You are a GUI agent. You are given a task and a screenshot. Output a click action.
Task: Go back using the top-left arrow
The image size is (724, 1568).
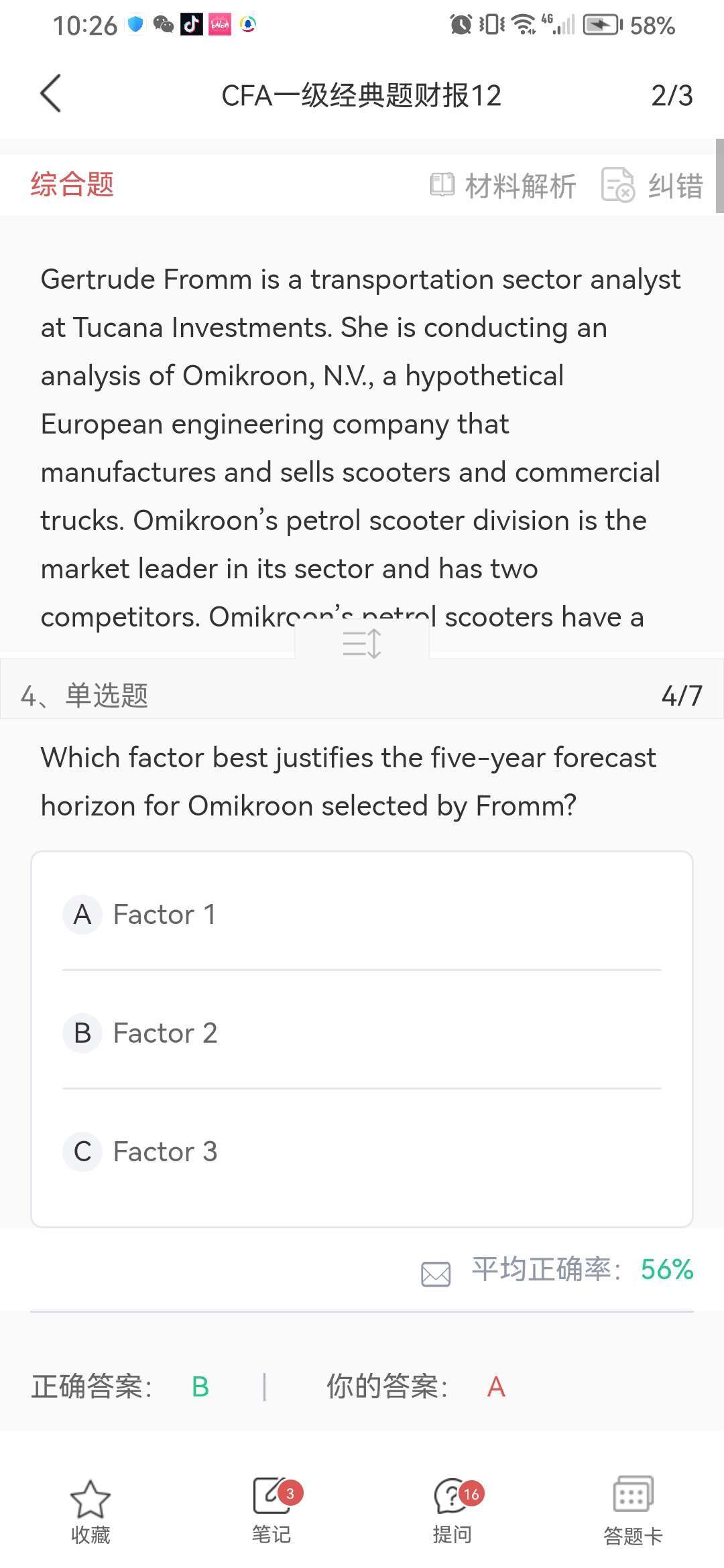[x=51, y=94]
